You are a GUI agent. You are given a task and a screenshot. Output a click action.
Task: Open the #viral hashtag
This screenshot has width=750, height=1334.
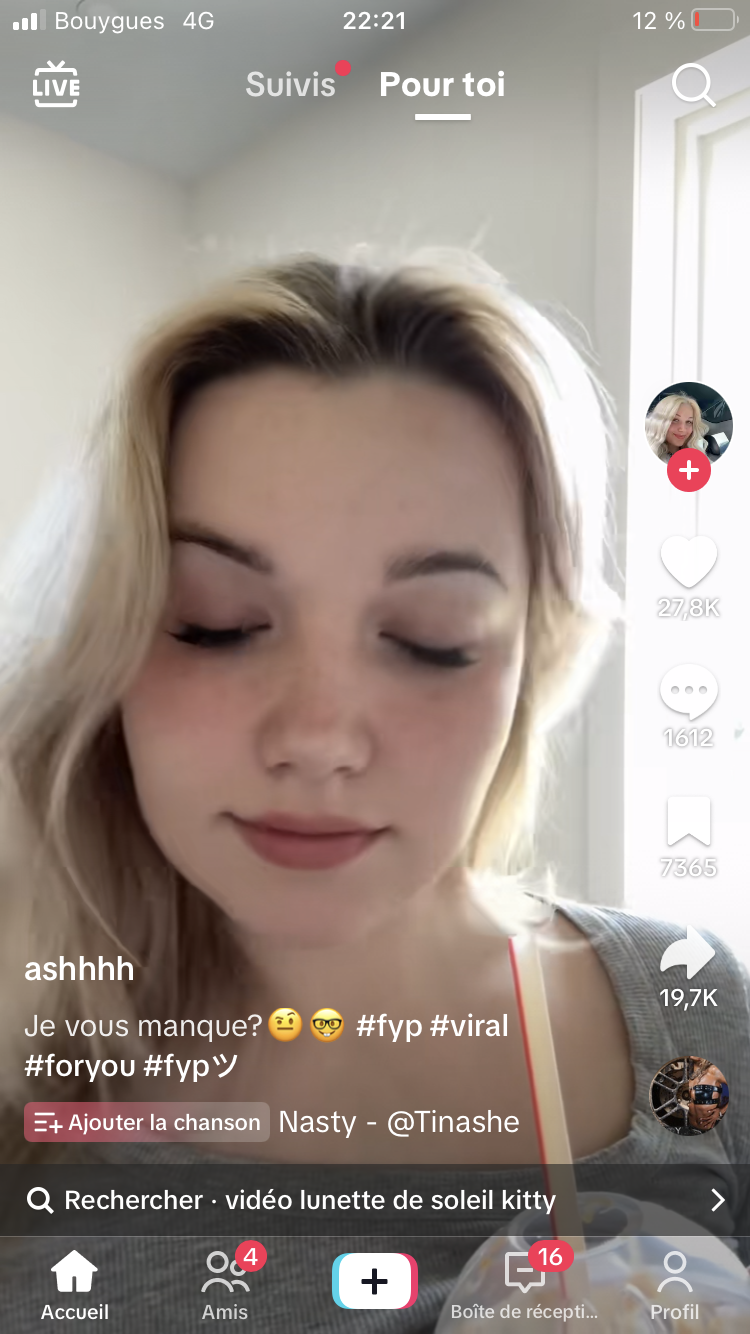(469, 1026)
